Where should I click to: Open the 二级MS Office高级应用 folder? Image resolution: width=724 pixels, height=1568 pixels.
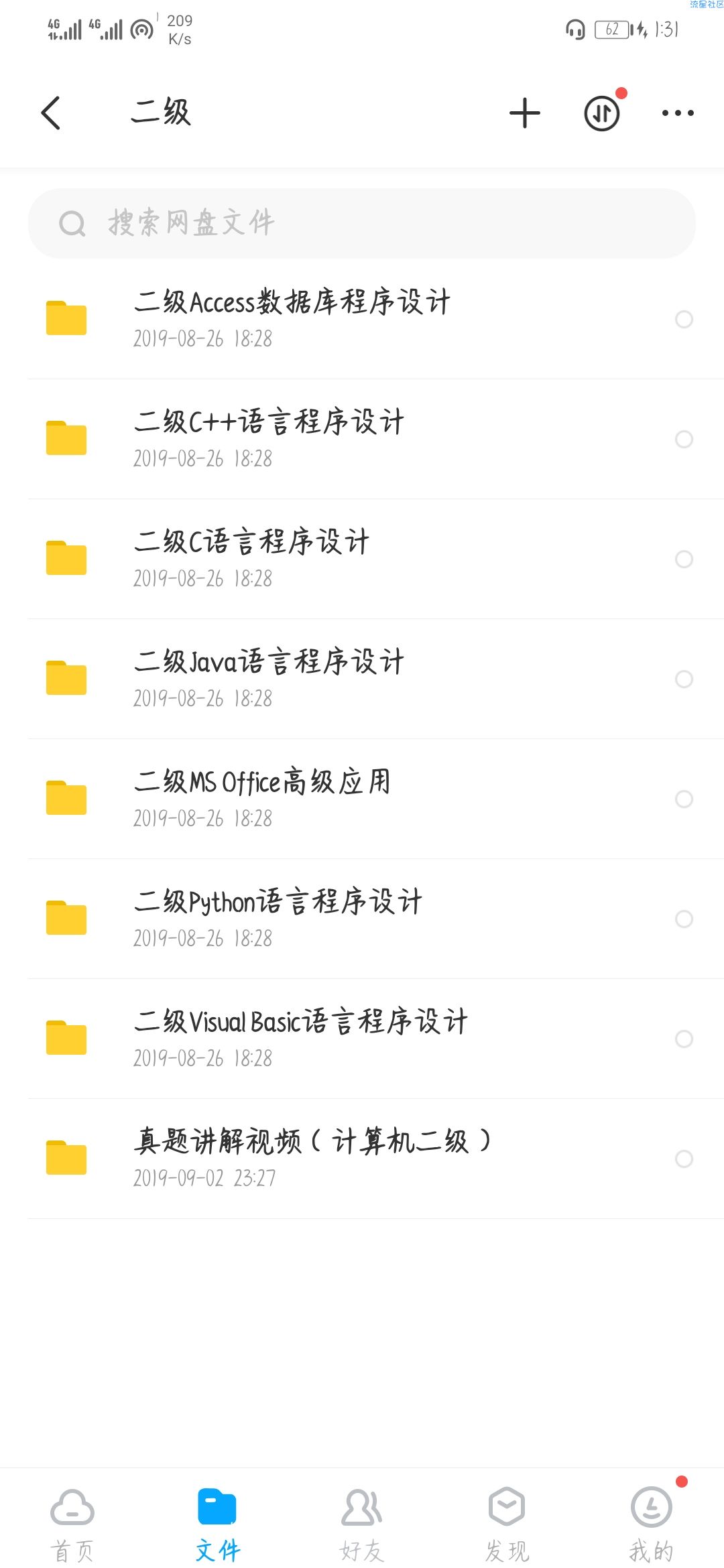pos(362,799)
